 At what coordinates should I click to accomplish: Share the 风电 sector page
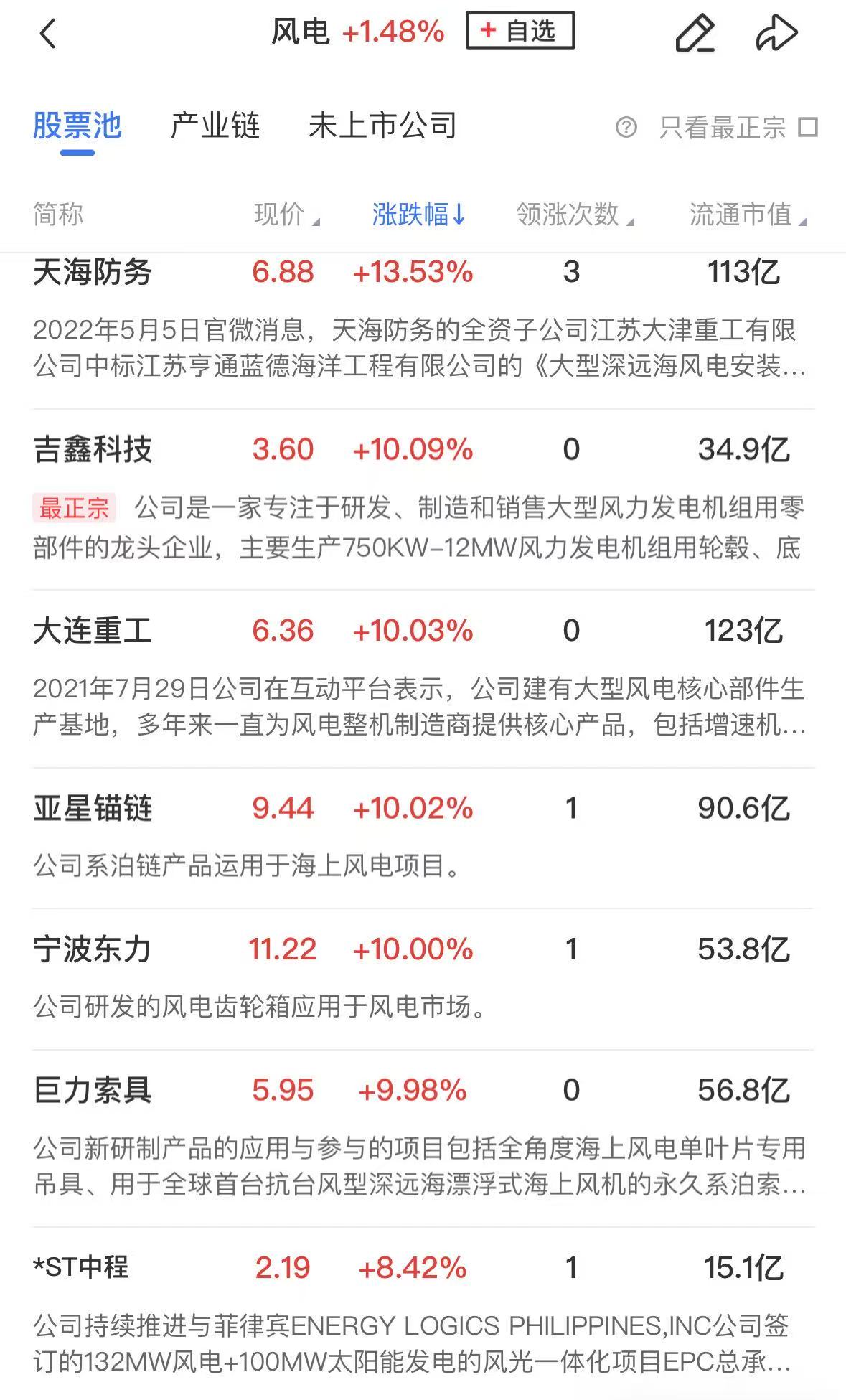tap(776, 33)
